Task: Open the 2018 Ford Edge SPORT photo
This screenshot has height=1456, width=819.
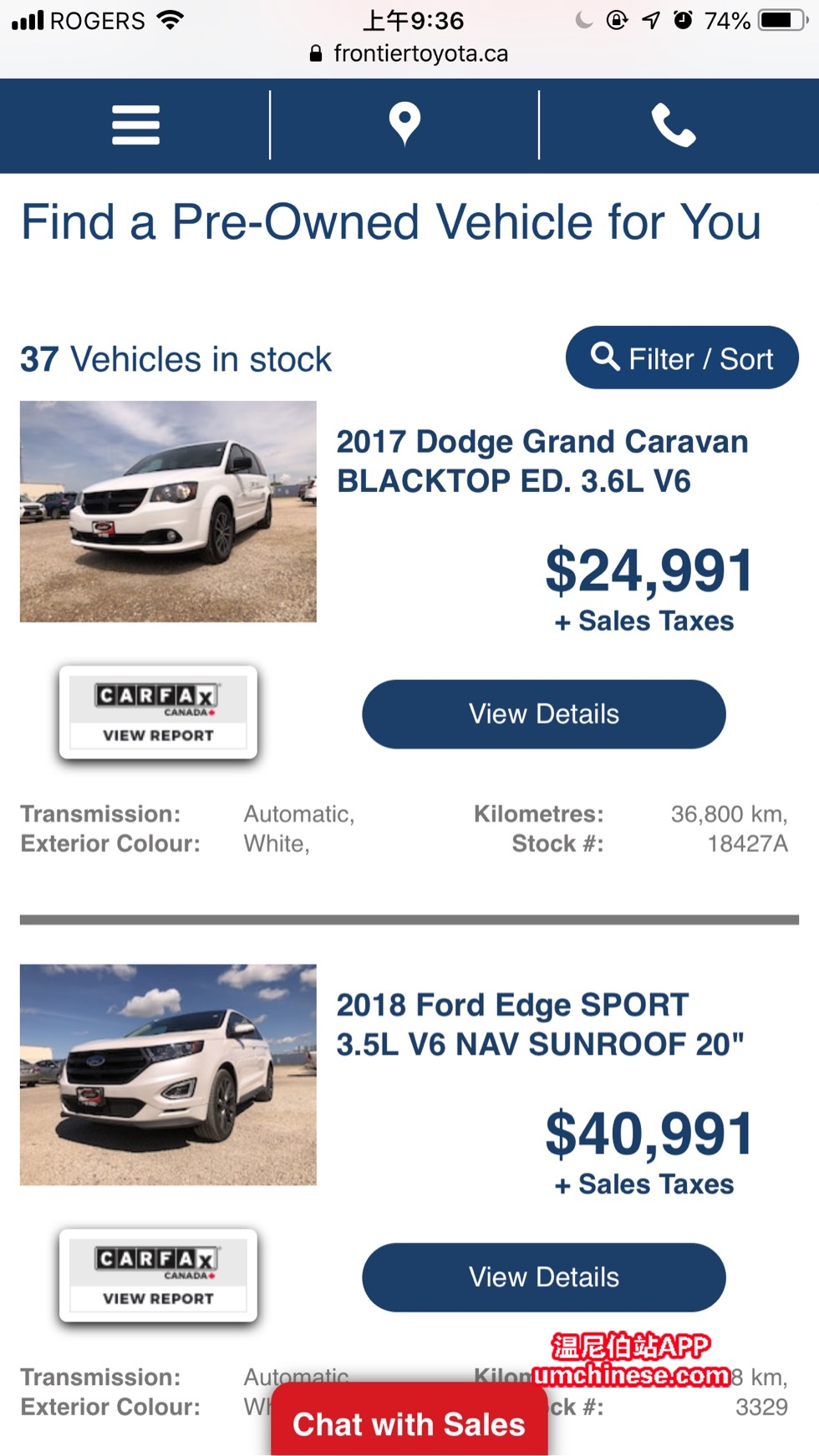Action: click(168, 1074)
